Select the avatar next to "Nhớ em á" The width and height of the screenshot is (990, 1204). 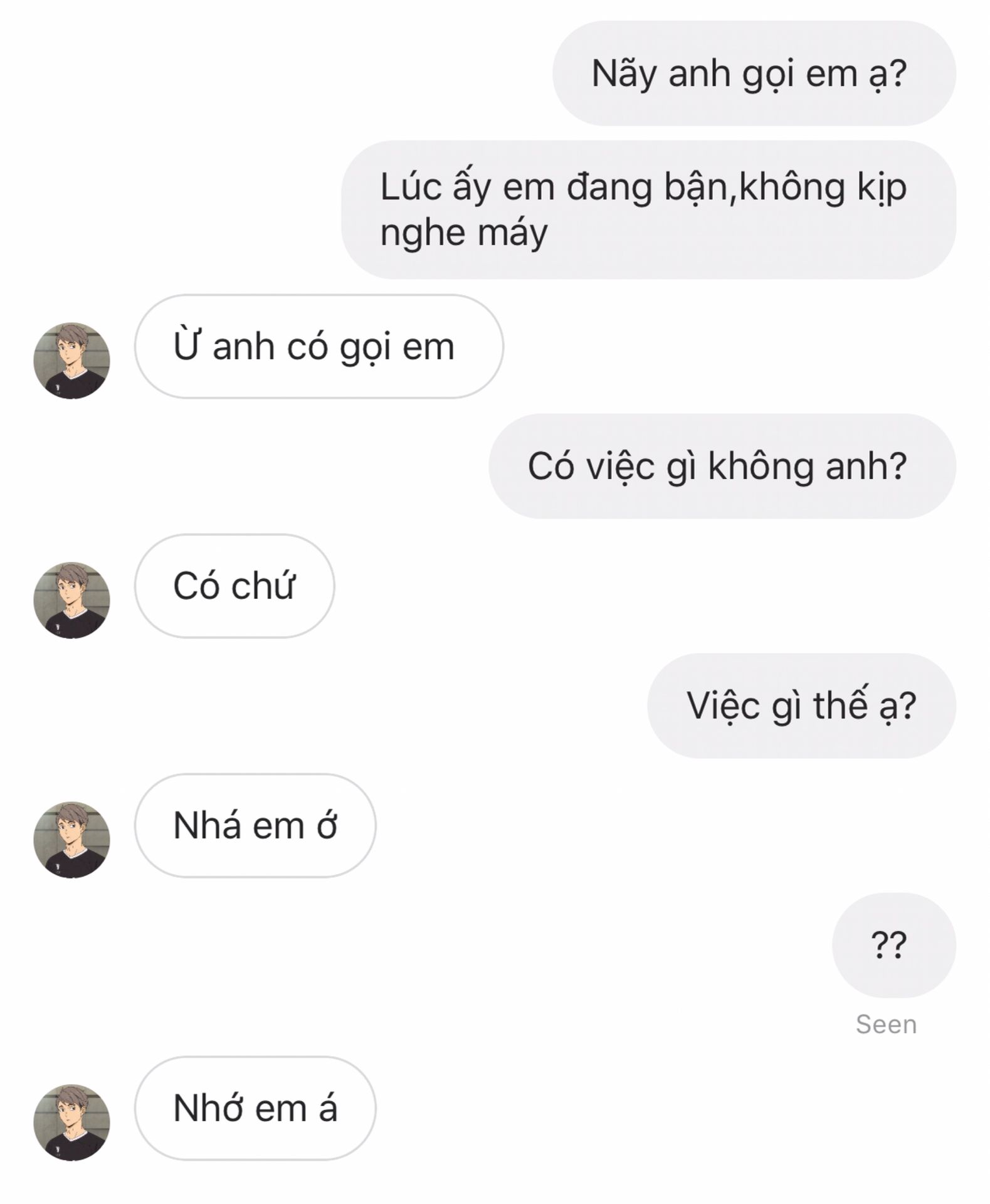pyautogui.click(x=71, y=1122)
